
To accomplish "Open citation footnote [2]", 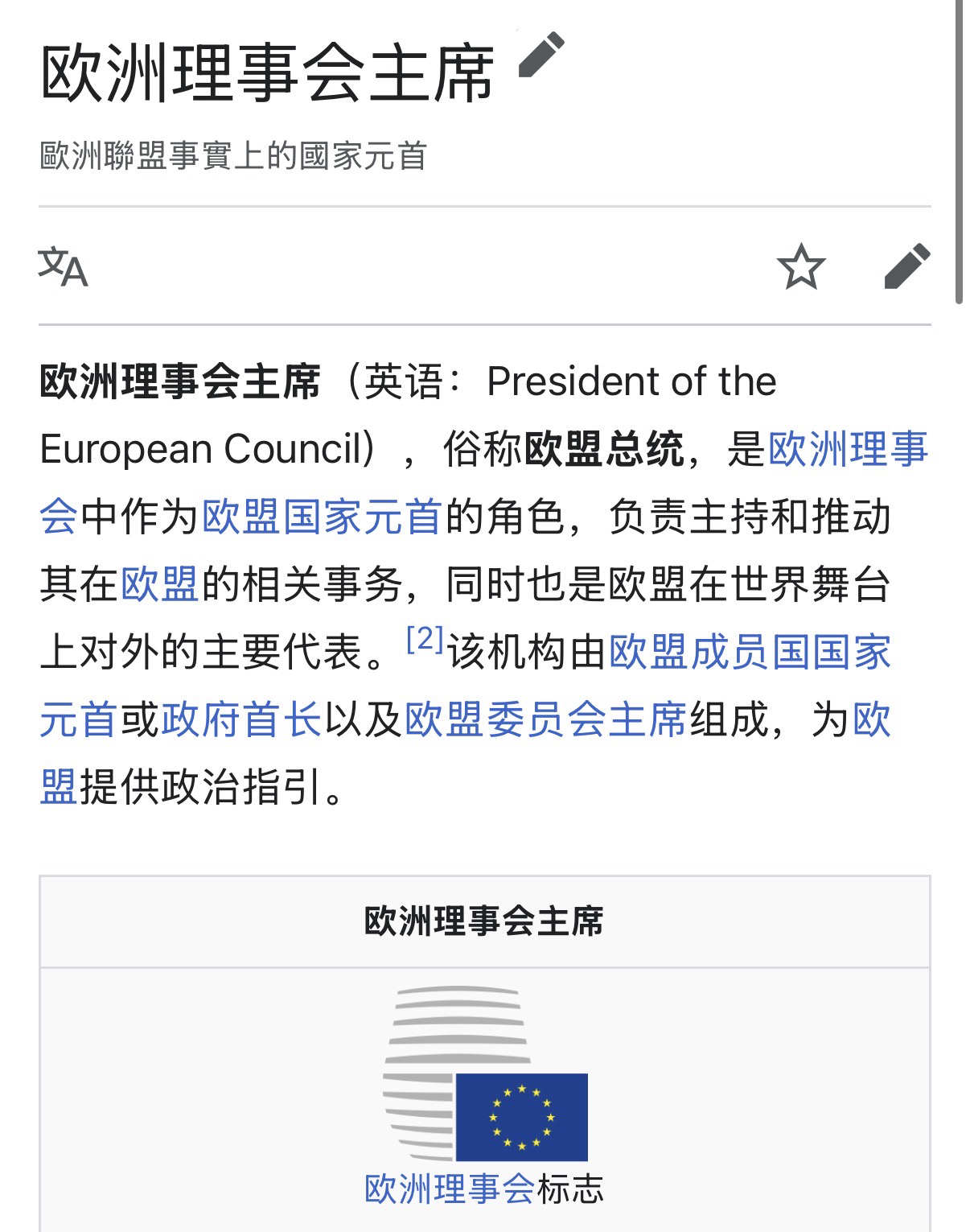I will (x=425, y=641).
